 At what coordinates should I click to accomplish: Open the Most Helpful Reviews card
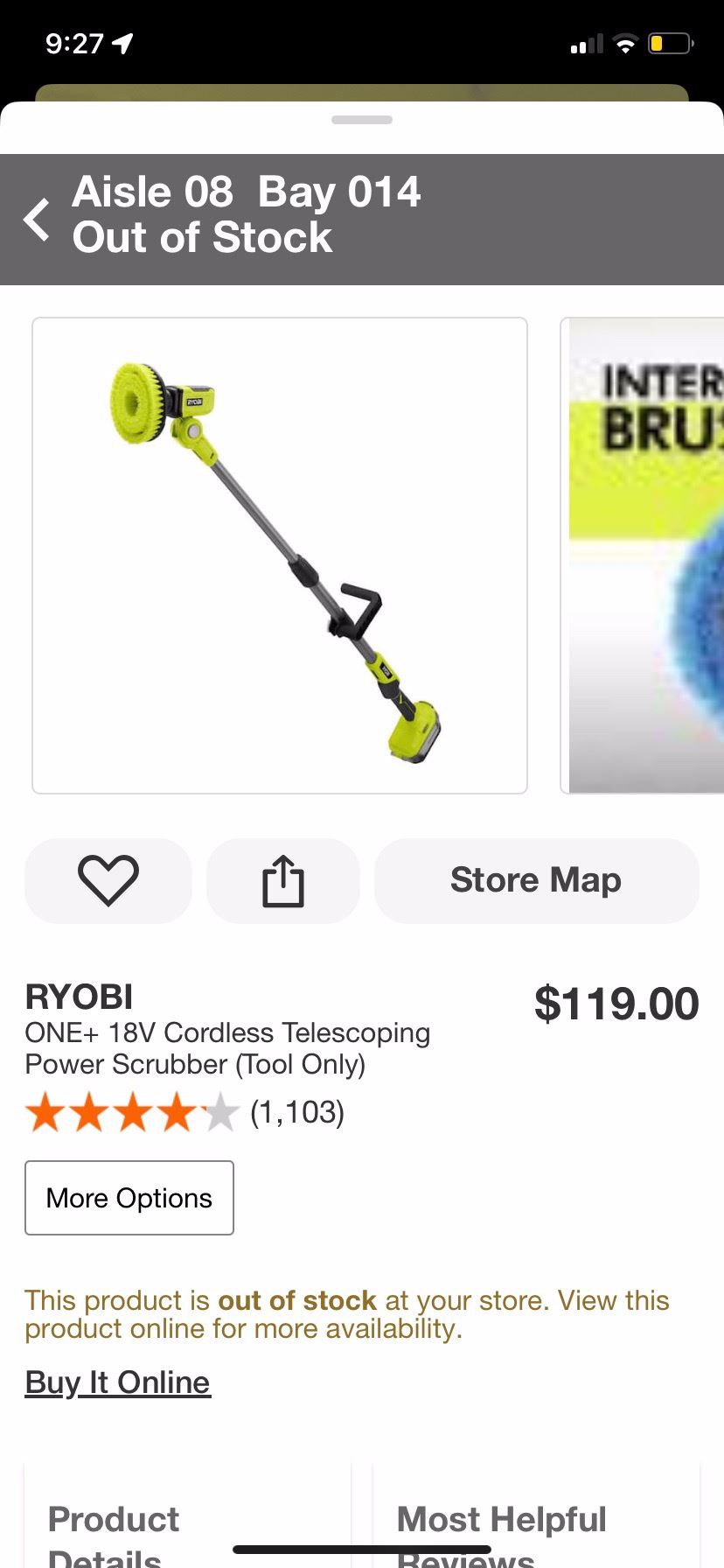(x=535, y=1522)
